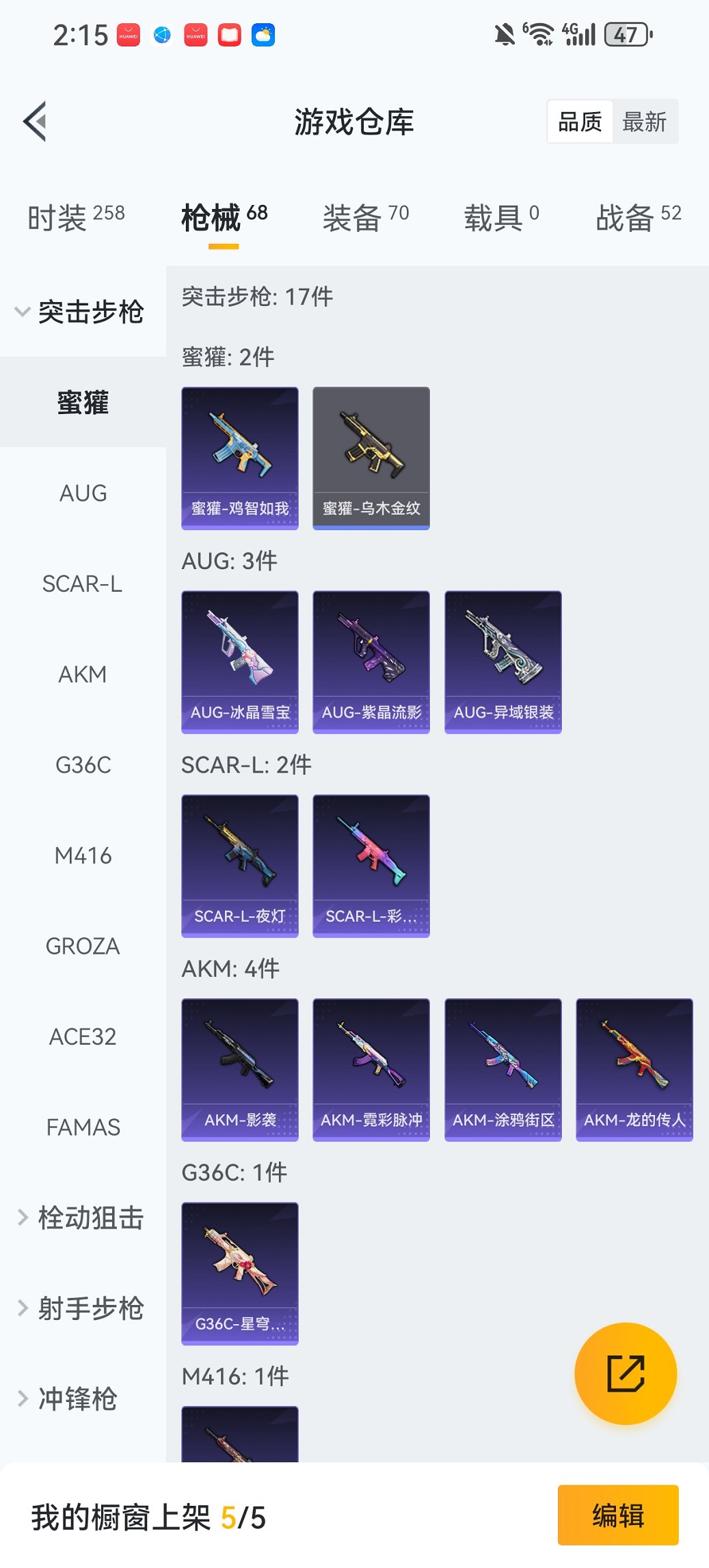Switch to the 装备 tab
This screenshot has height=1568, width=709.
tap(366, 217)
